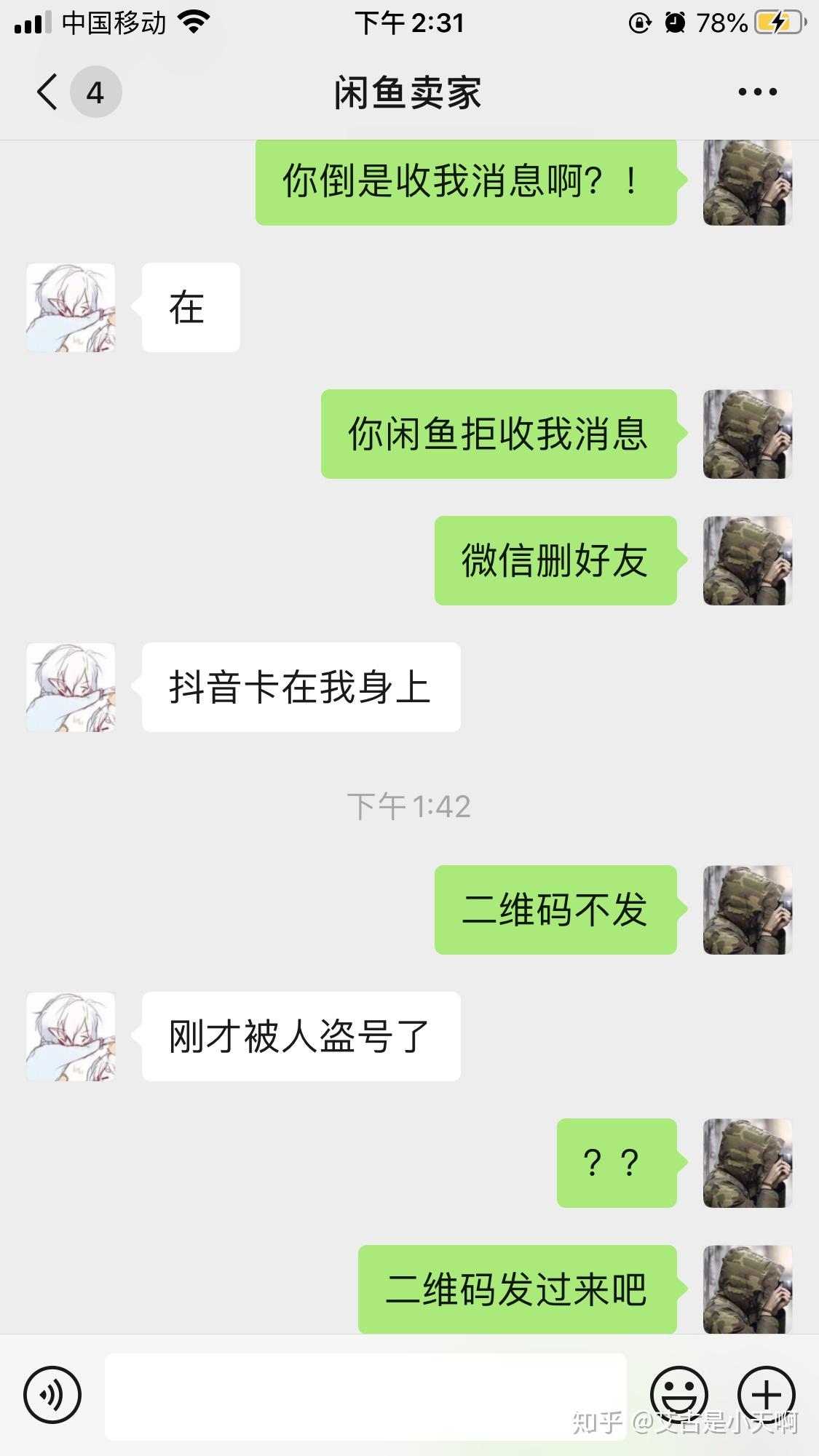Open my avatar beside 微信删好友
This screenshot has width=819, height=1456.
point(747,560)
